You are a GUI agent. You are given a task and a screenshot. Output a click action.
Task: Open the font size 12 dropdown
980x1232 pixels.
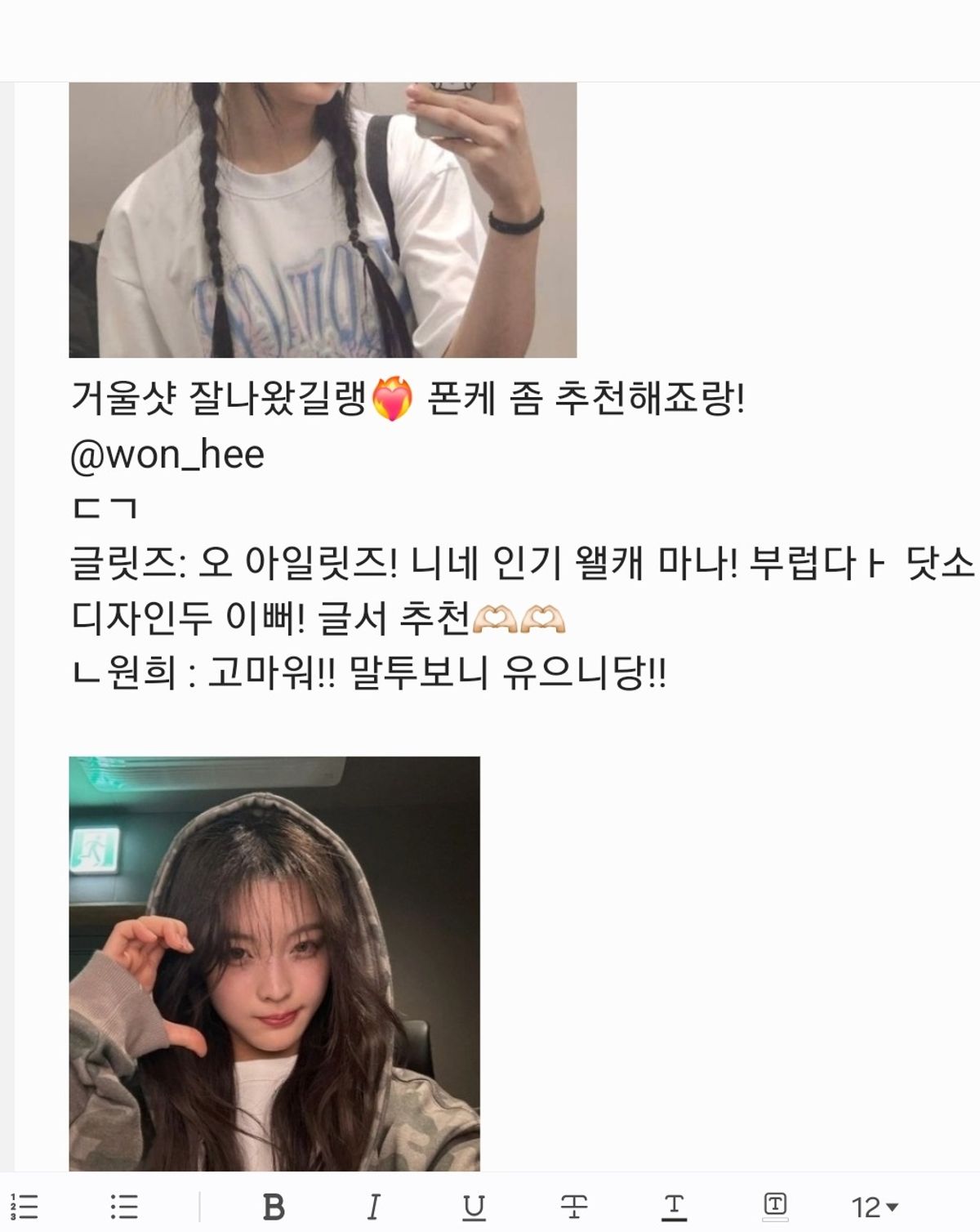875,1206
